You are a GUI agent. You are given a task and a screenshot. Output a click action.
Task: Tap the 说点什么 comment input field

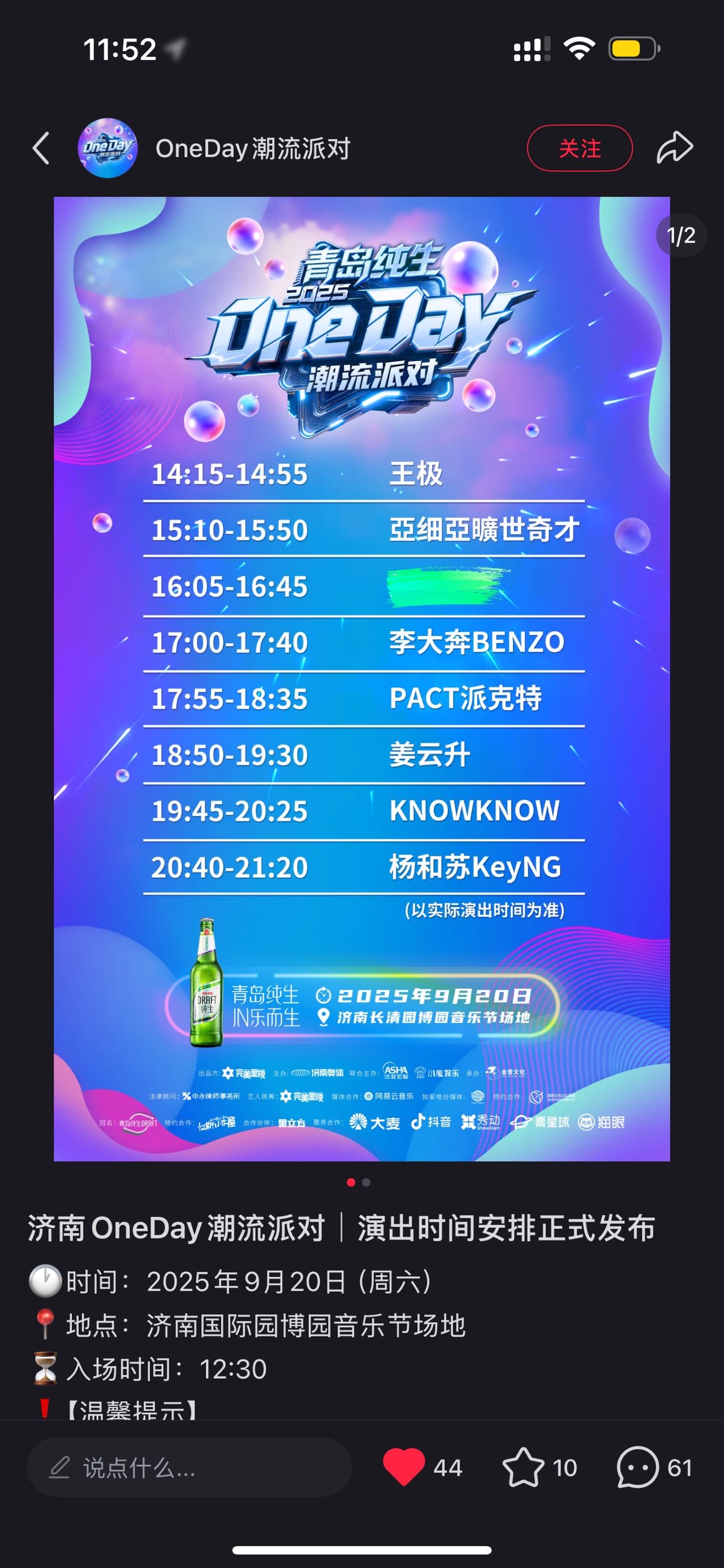coord(189,1467)
